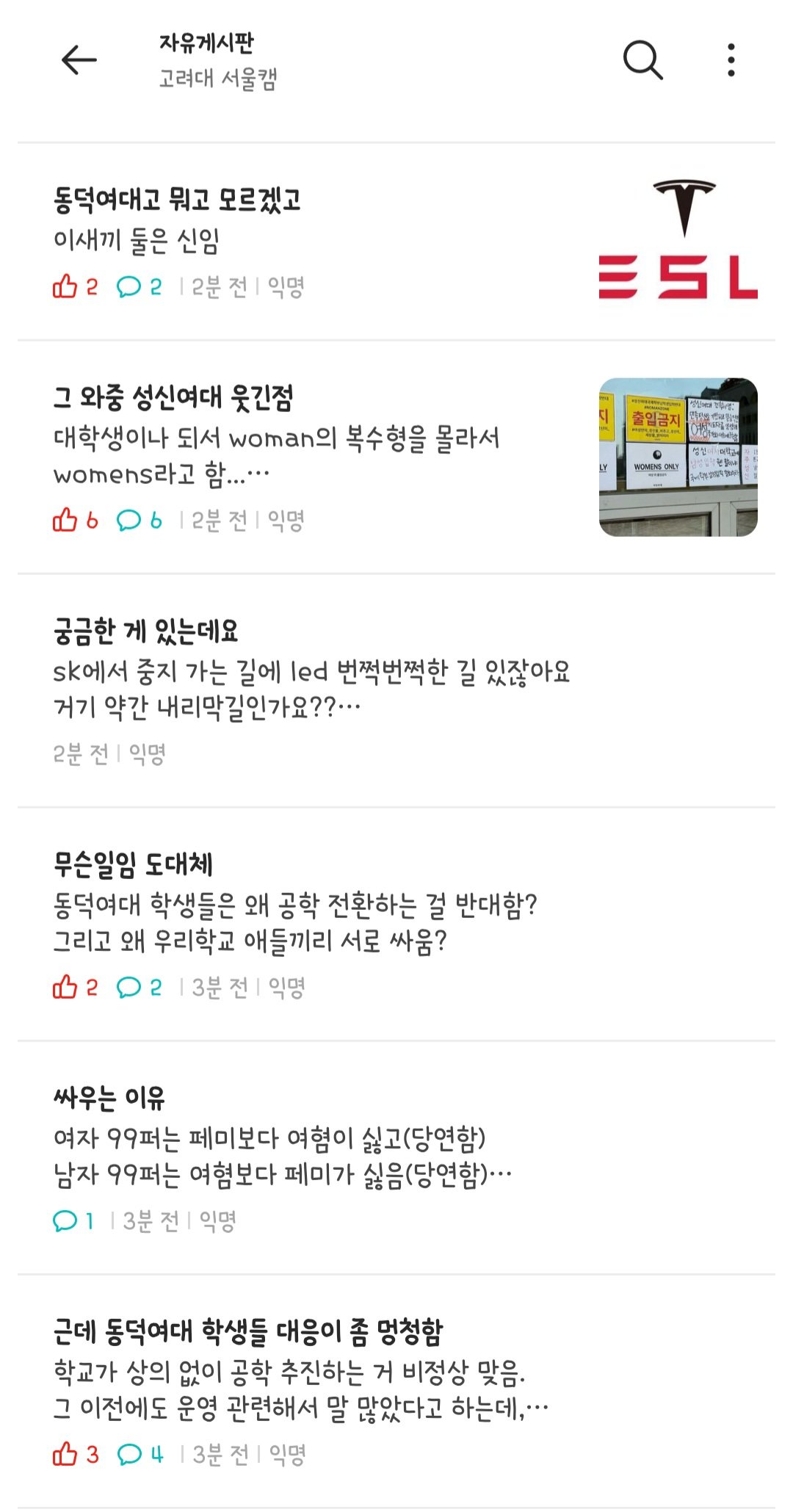This screenshot has width=793, height=1512.
Task: Open post '무슨일임 도대체'
Action: (x=134, y=864)
